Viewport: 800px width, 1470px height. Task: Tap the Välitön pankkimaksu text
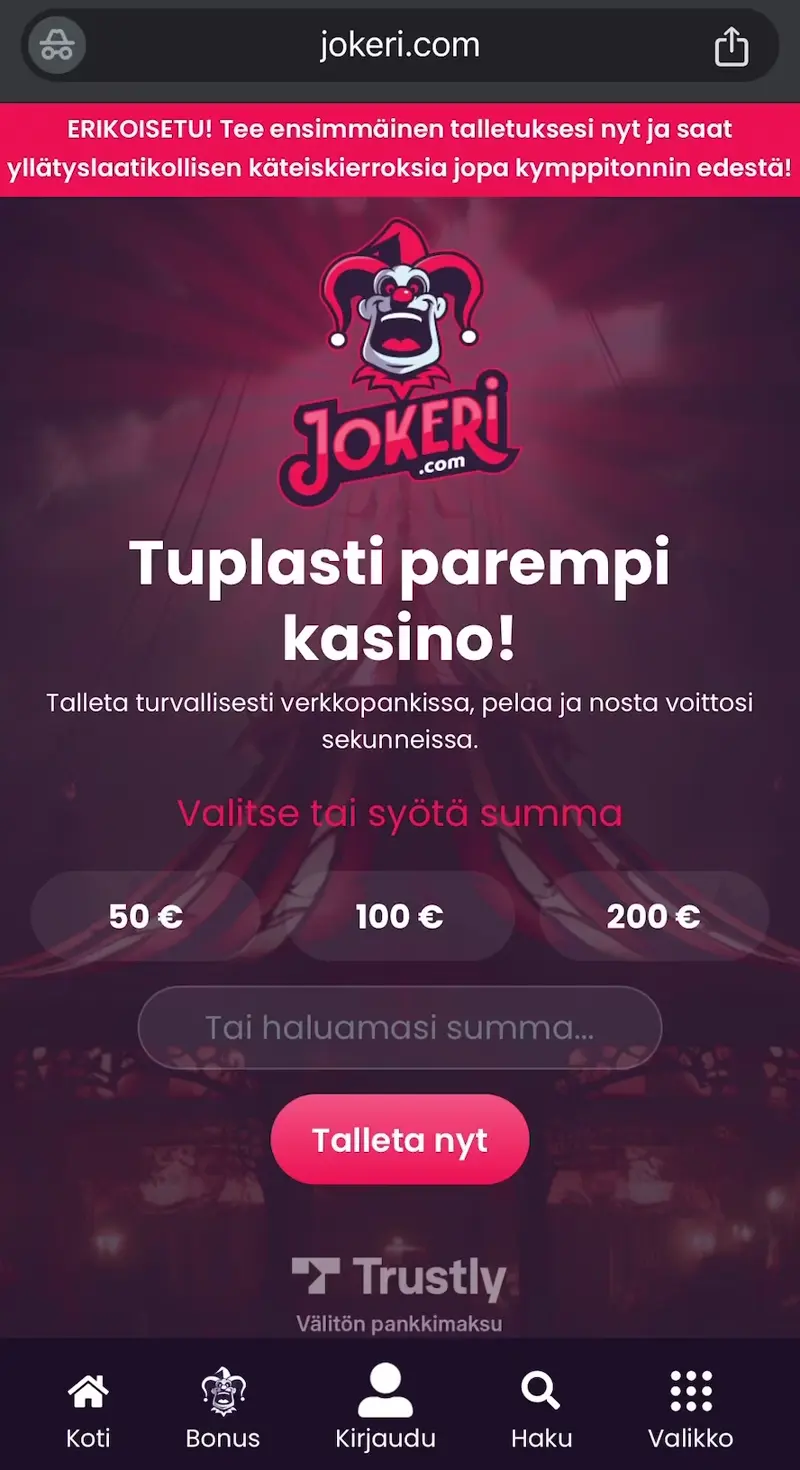(399, 1322)
